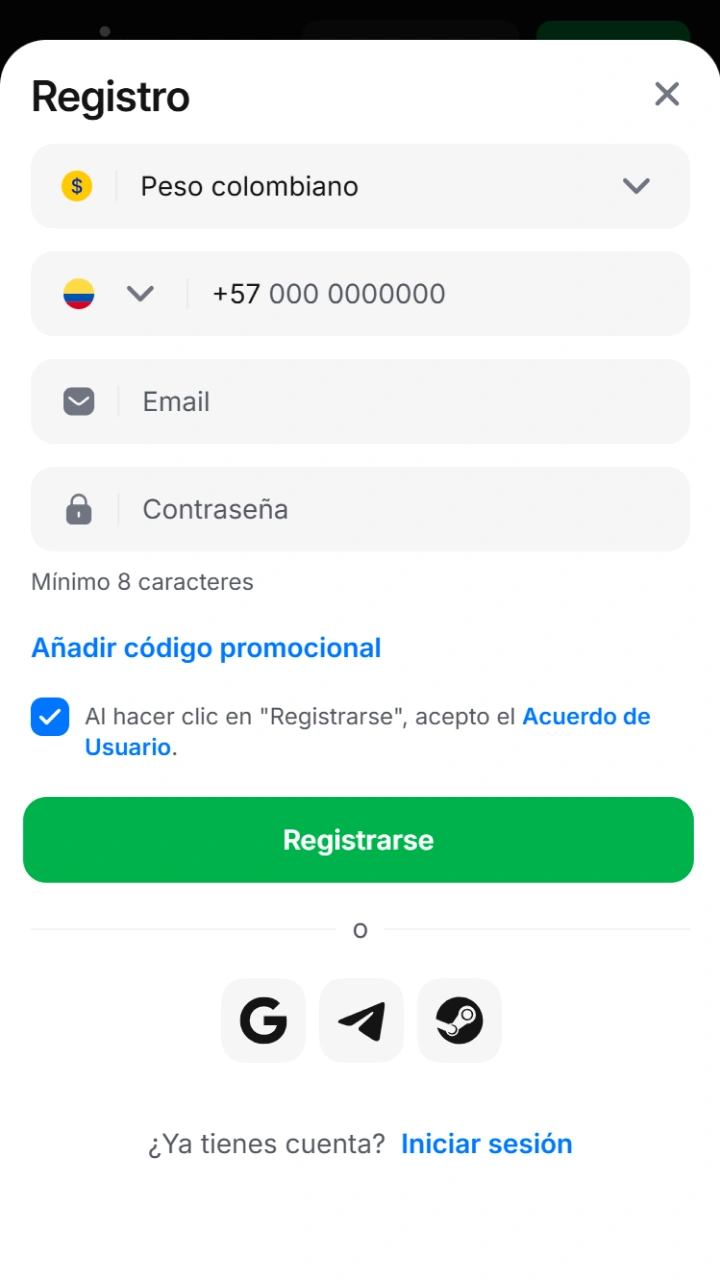Tap Añadir código promocional link
This screenshot has height=1280, width=720.
coord(206,648)
